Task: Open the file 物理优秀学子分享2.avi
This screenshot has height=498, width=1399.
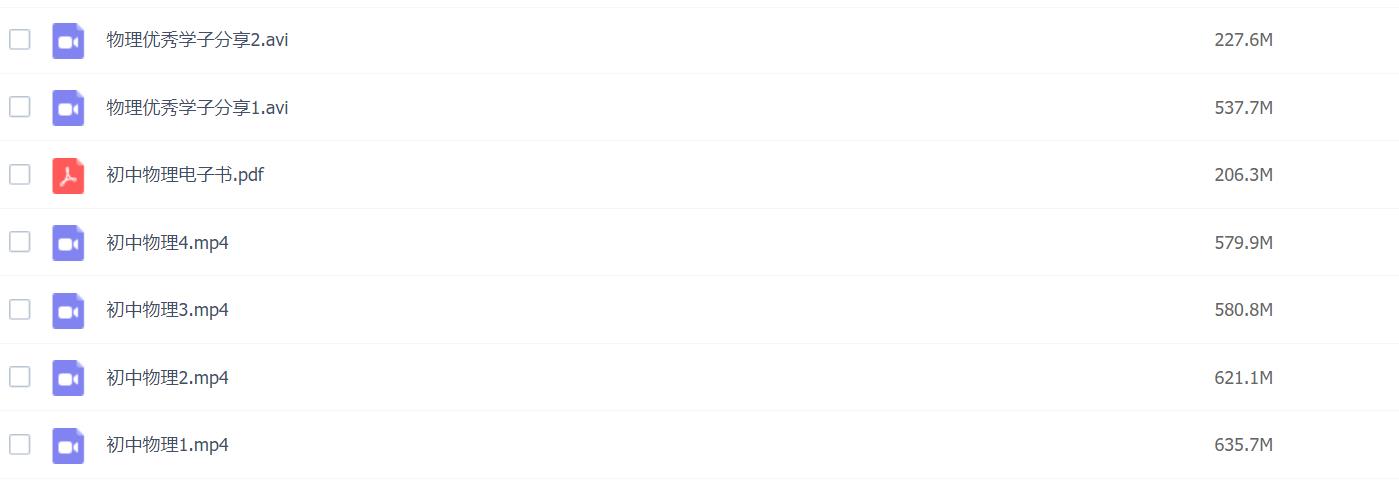Action: tap(198, 41)
